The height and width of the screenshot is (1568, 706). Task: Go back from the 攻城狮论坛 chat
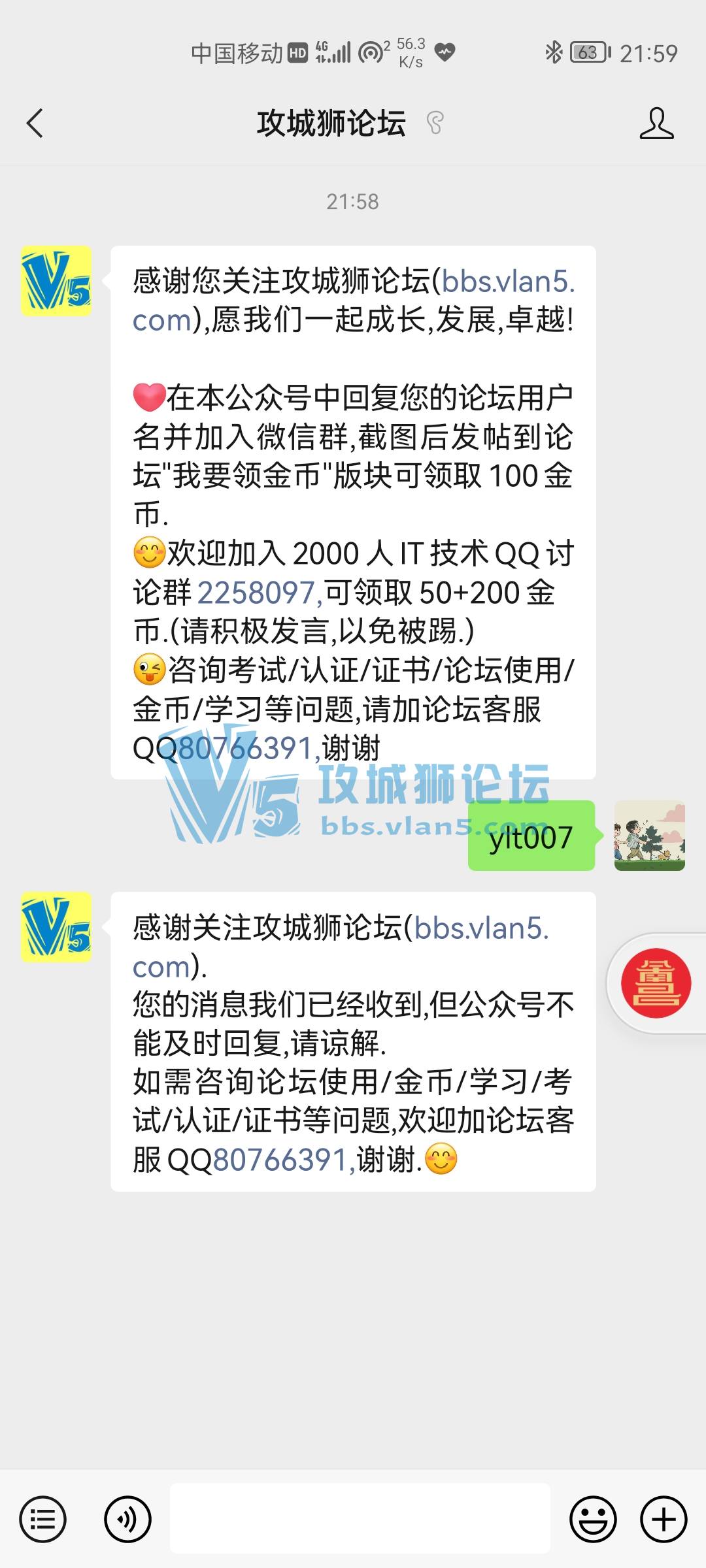click(35, 123)
